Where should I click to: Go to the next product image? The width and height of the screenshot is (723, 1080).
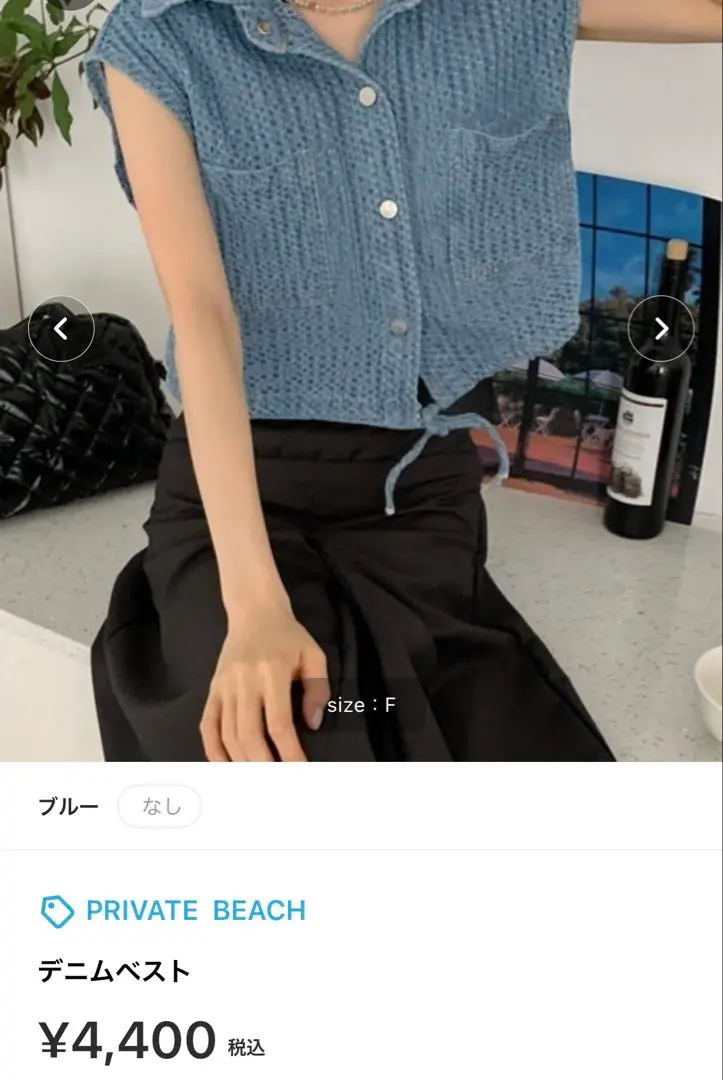pyautogui.click(x=660, y=328)
